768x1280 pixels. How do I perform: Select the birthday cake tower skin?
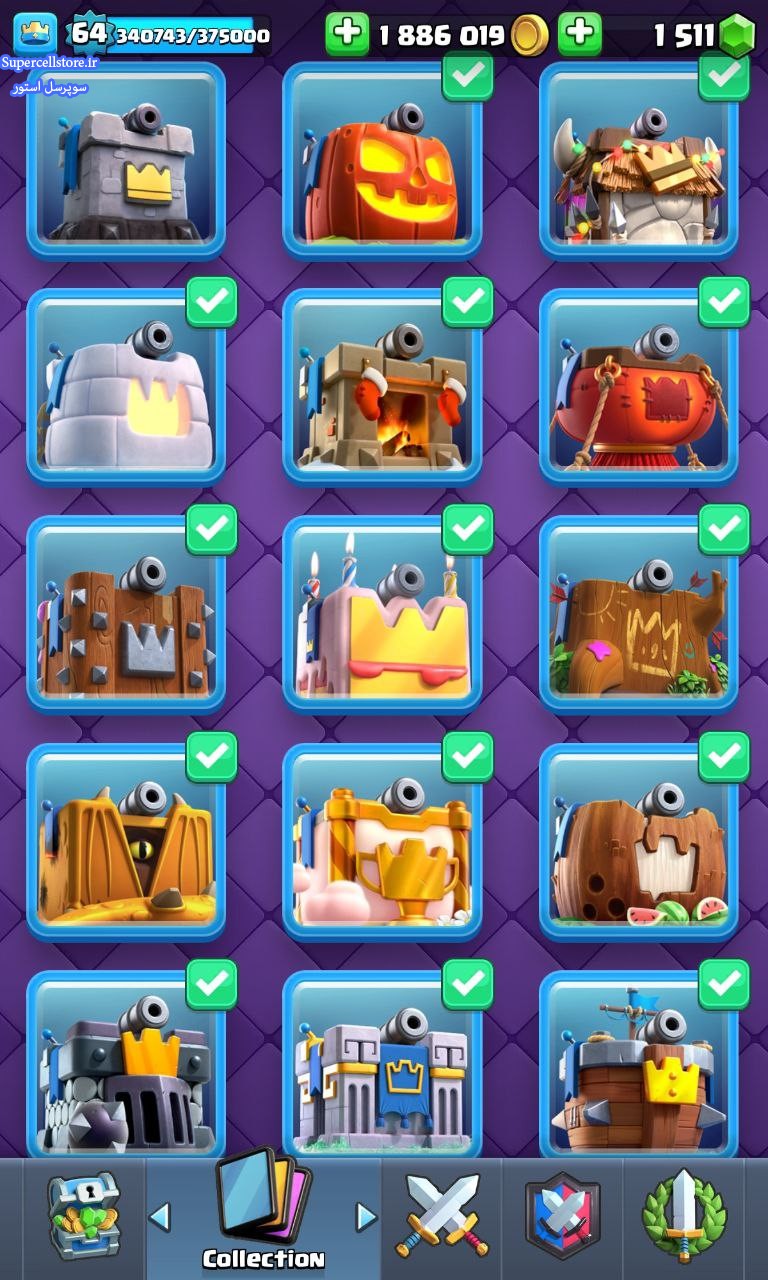tap(382, 614)
